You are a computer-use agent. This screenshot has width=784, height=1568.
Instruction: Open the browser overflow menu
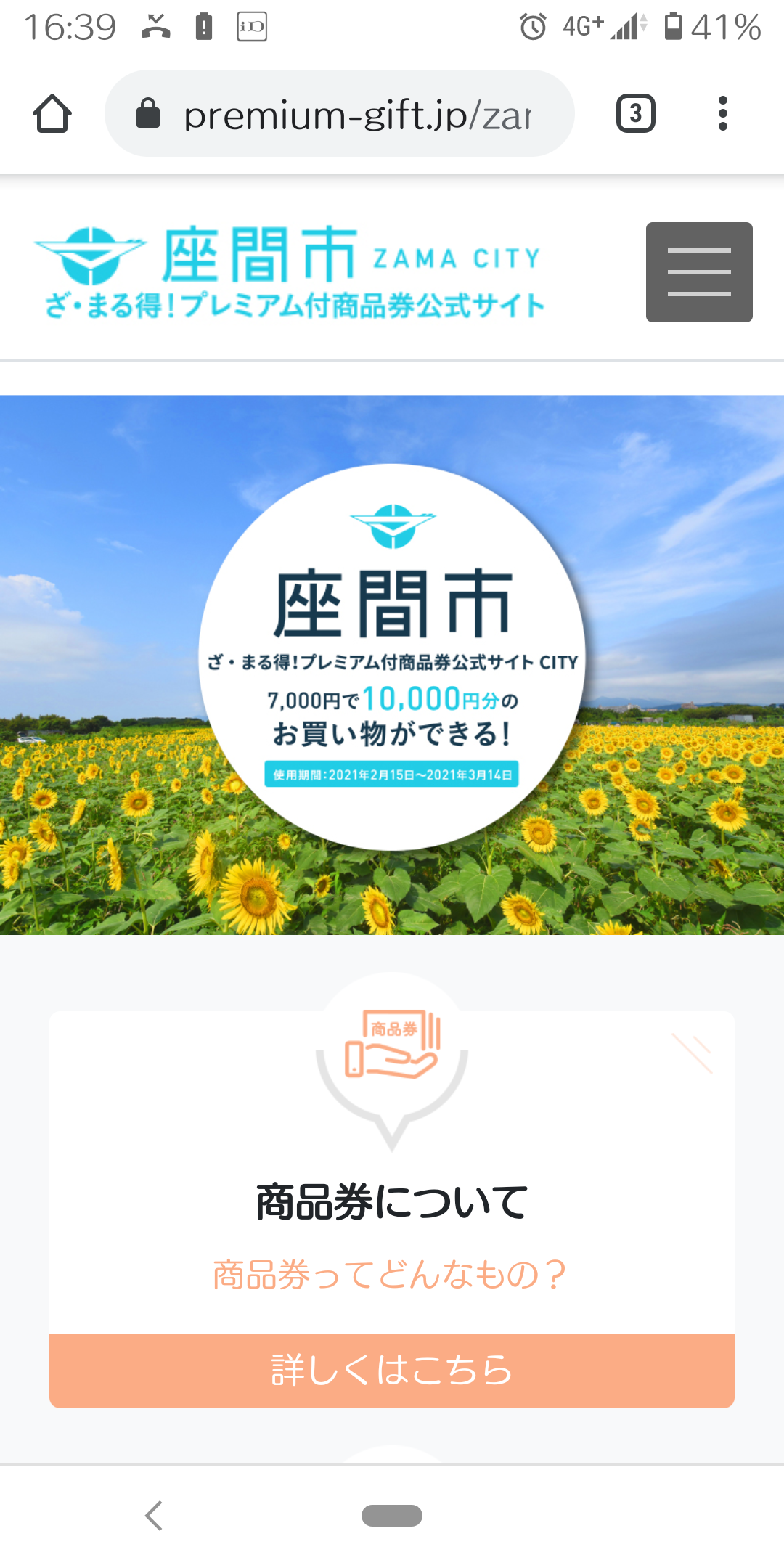pos(722,113)
